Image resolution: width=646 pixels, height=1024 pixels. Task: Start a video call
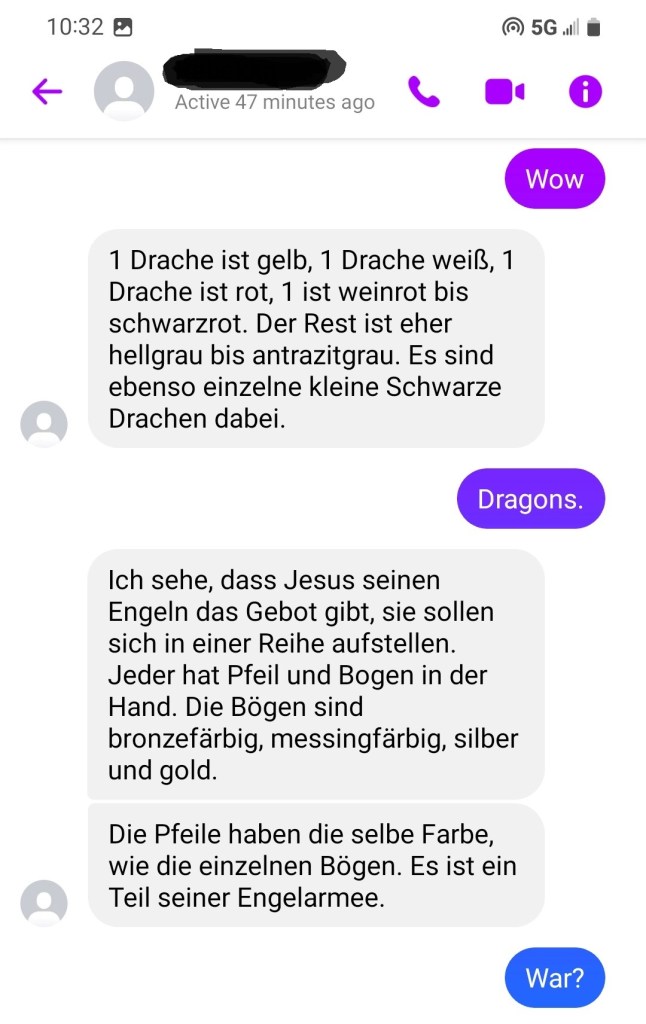504,92
